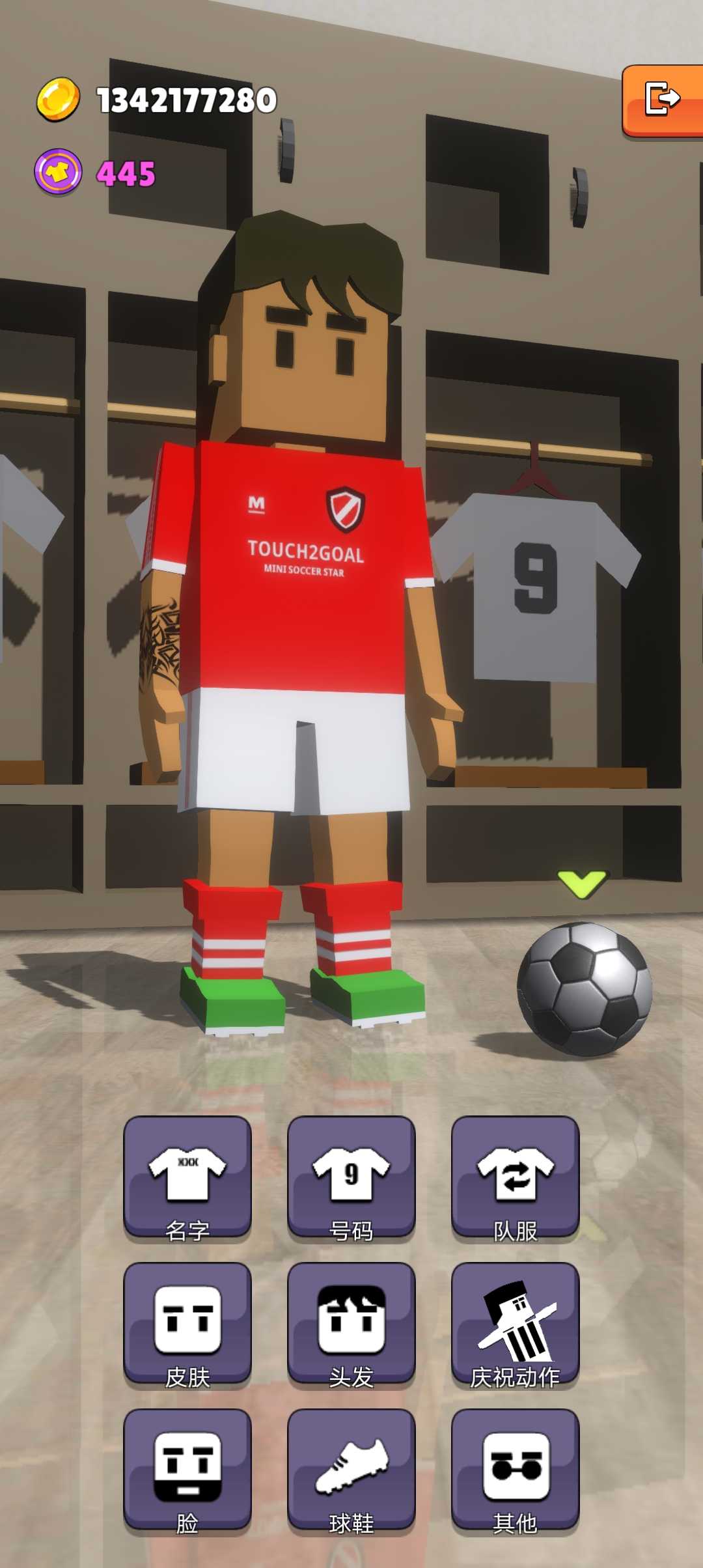The height and width of the screenshot is (1568, 703).
Task: Pick new 球鞋 (boots)
Action: point(351,1470)
